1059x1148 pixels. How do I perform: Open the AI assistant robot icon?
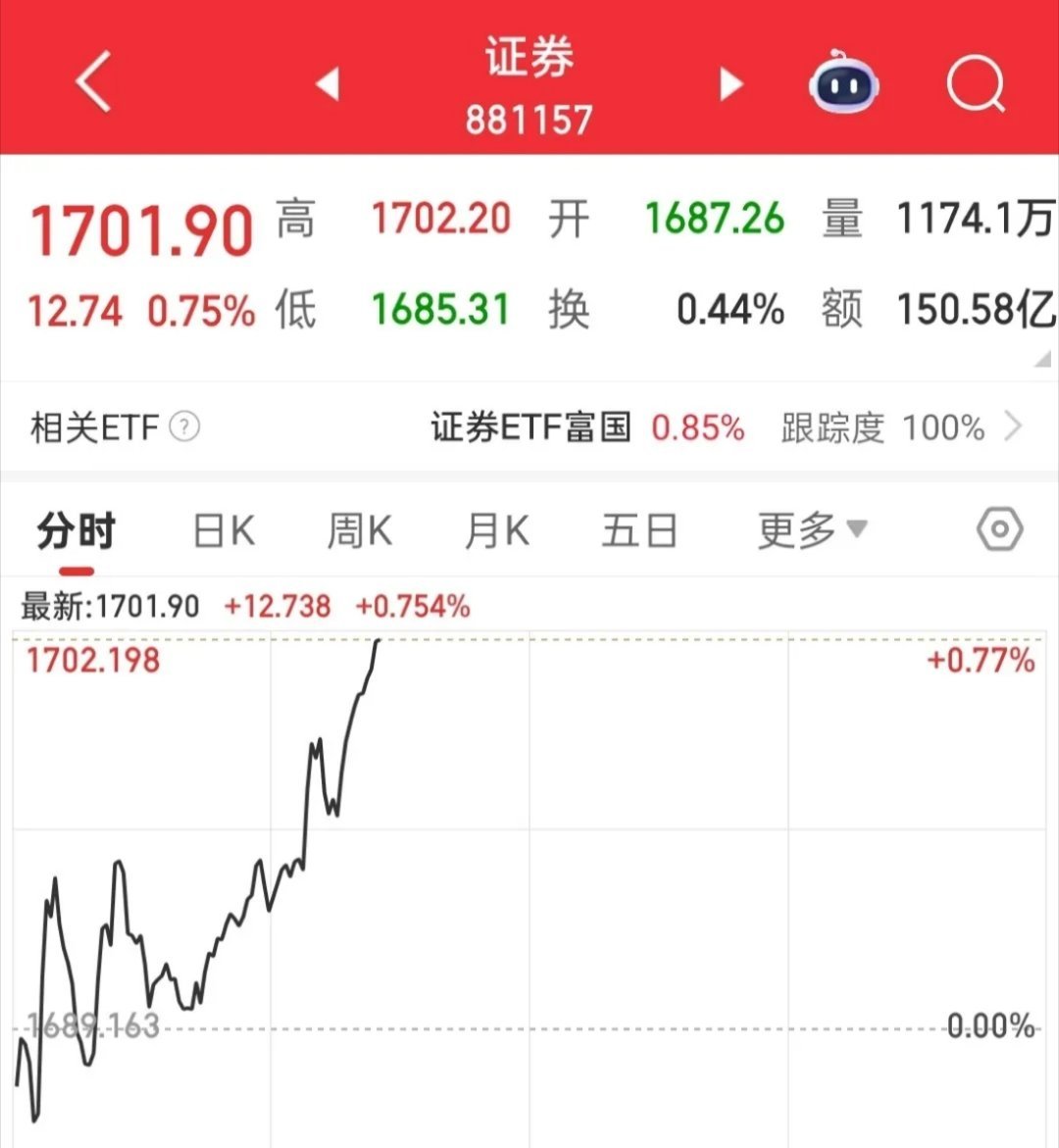pos(843,86)
